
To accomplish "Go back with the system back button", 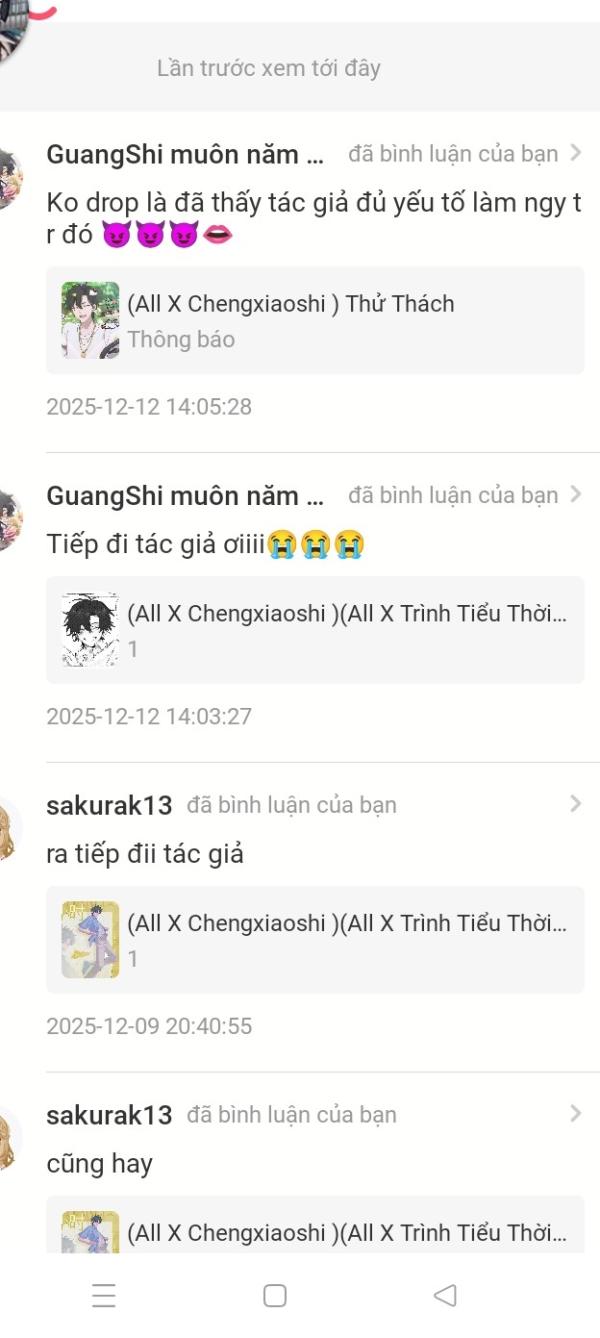I will tap(445, 1296).
